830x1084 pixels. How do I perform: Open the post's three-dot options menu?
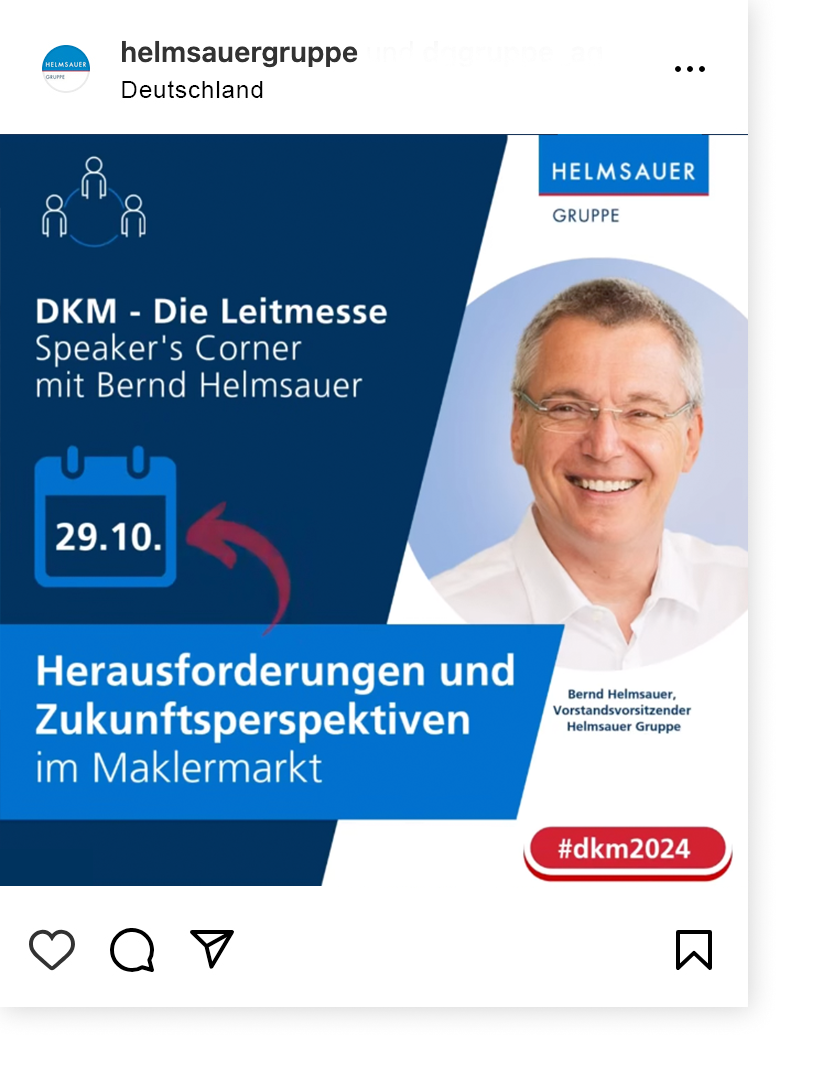click(x=689, y=69)
